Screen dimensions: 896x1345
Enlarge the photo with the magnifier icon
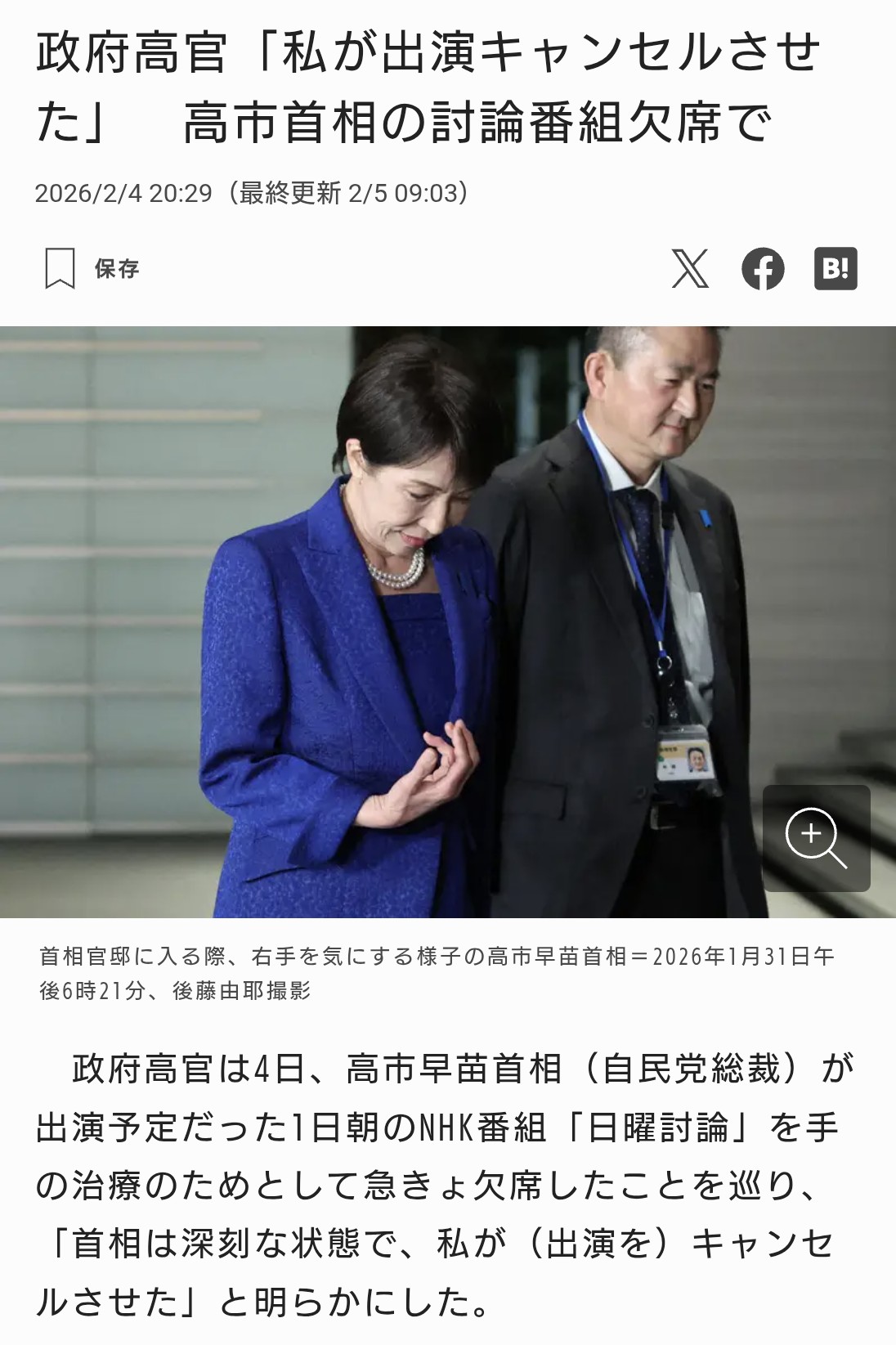coord(815,838)
